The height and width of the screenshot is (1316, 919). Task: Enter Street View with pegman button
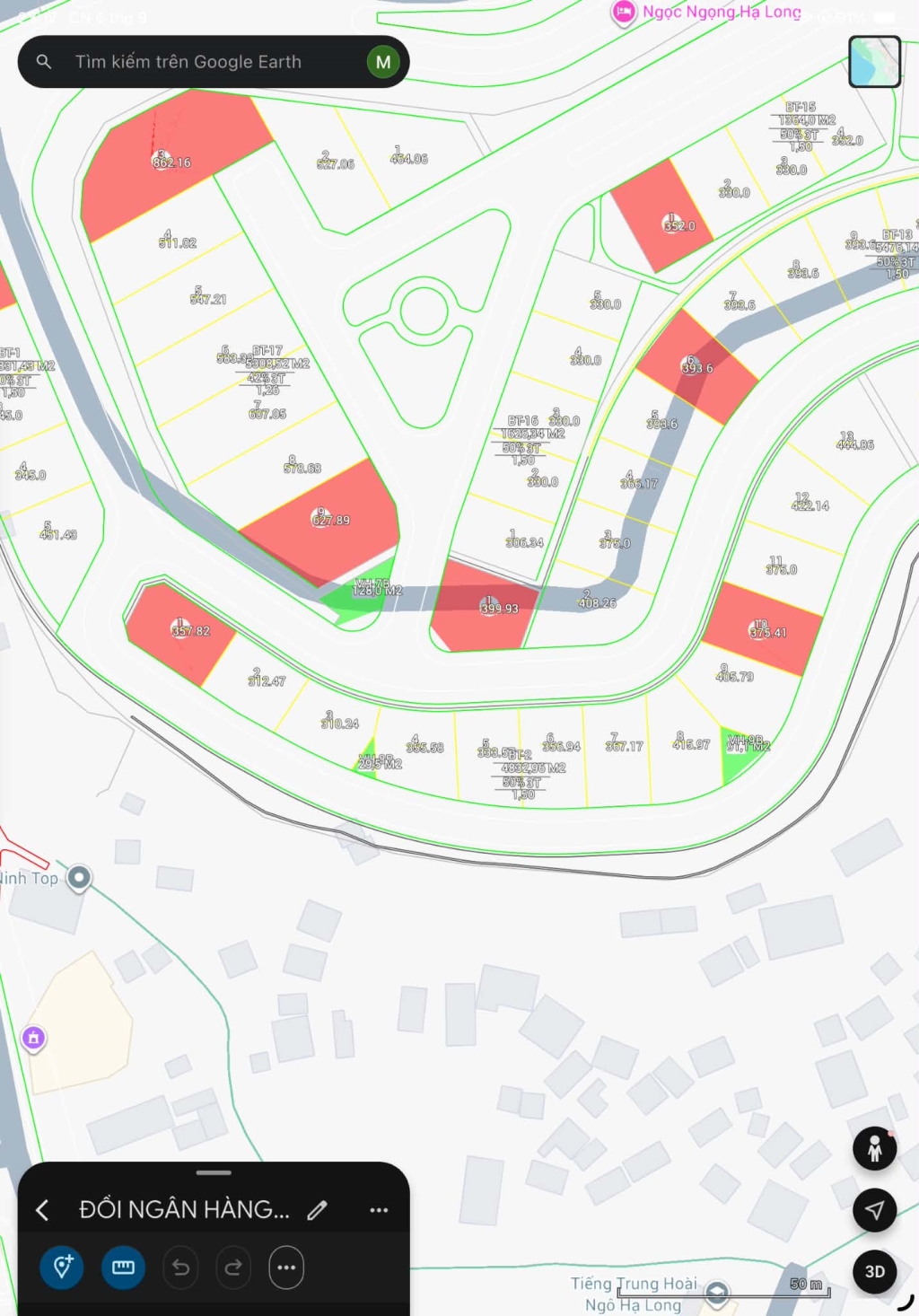point(874,1149)
